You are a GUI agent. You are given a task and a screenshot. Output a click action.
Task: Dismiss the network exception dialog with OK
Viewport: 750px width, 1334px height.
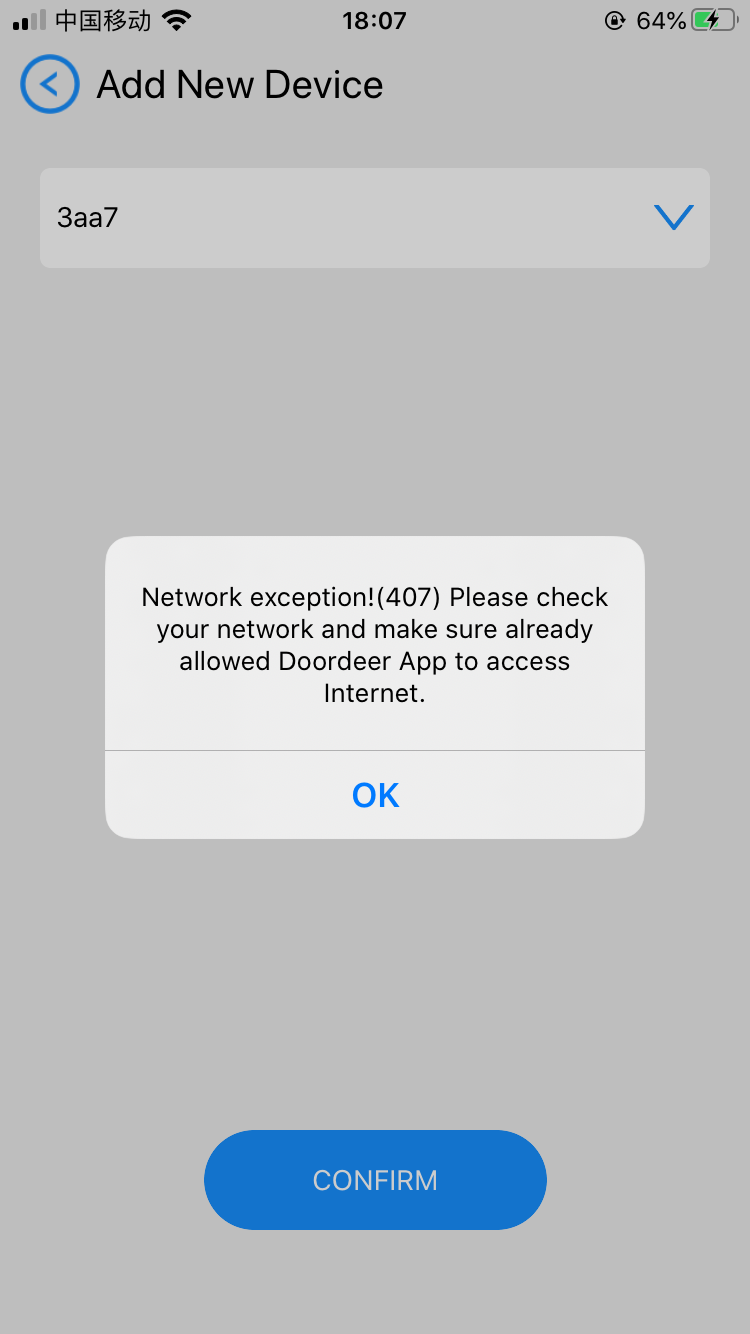tap(375, 795)
